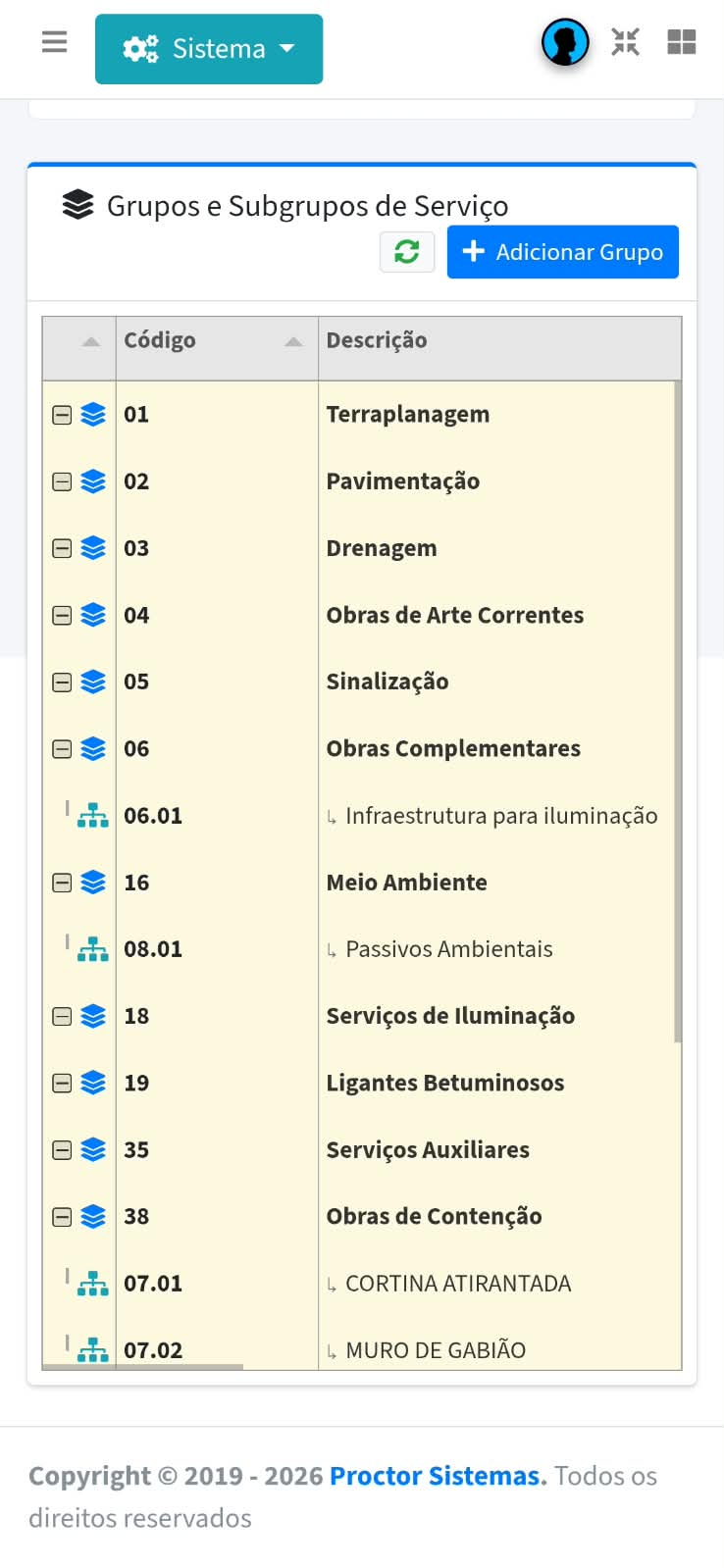Sort by the Código column

pos(217,340)
